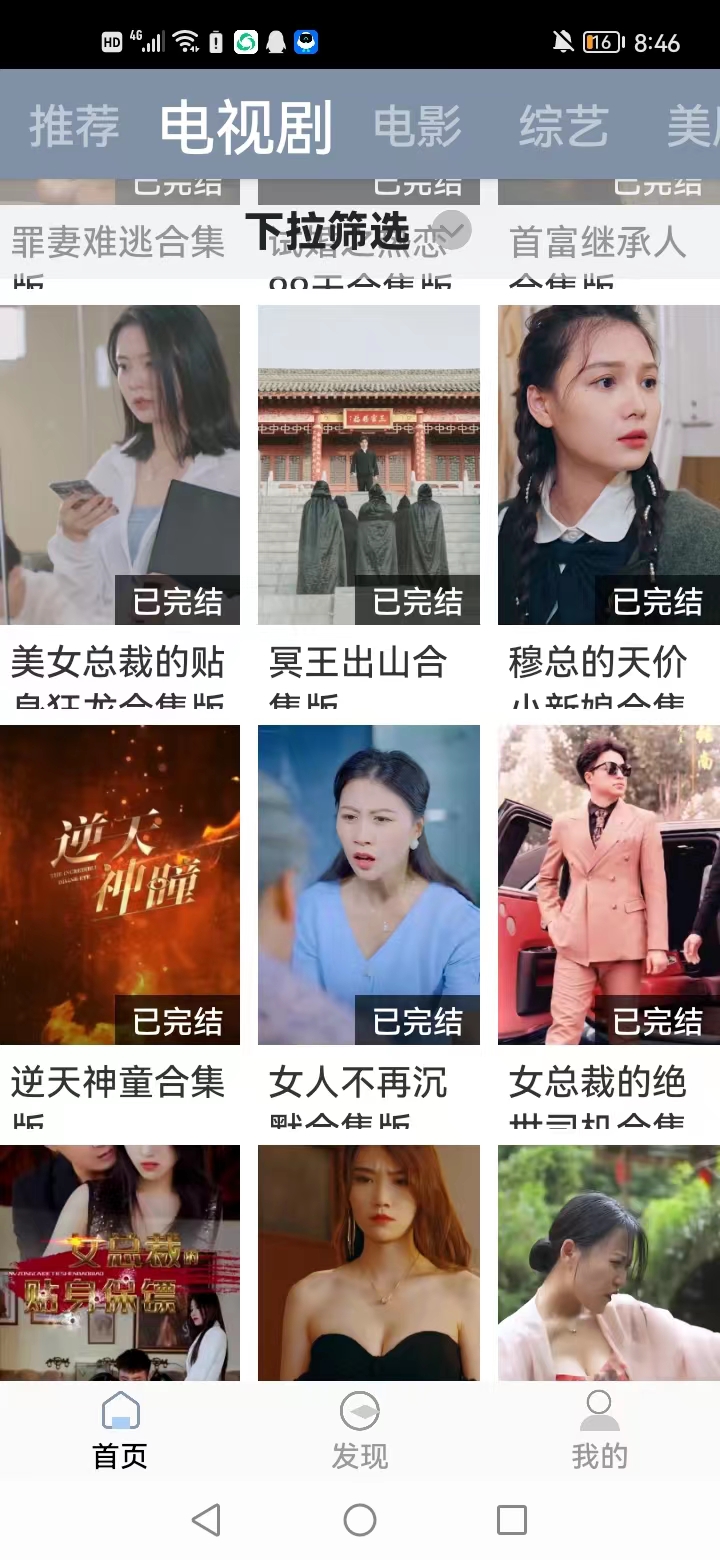Open the 我的 profile tab
Viewport: 720px width, 1560px height.
(599, 1430)
